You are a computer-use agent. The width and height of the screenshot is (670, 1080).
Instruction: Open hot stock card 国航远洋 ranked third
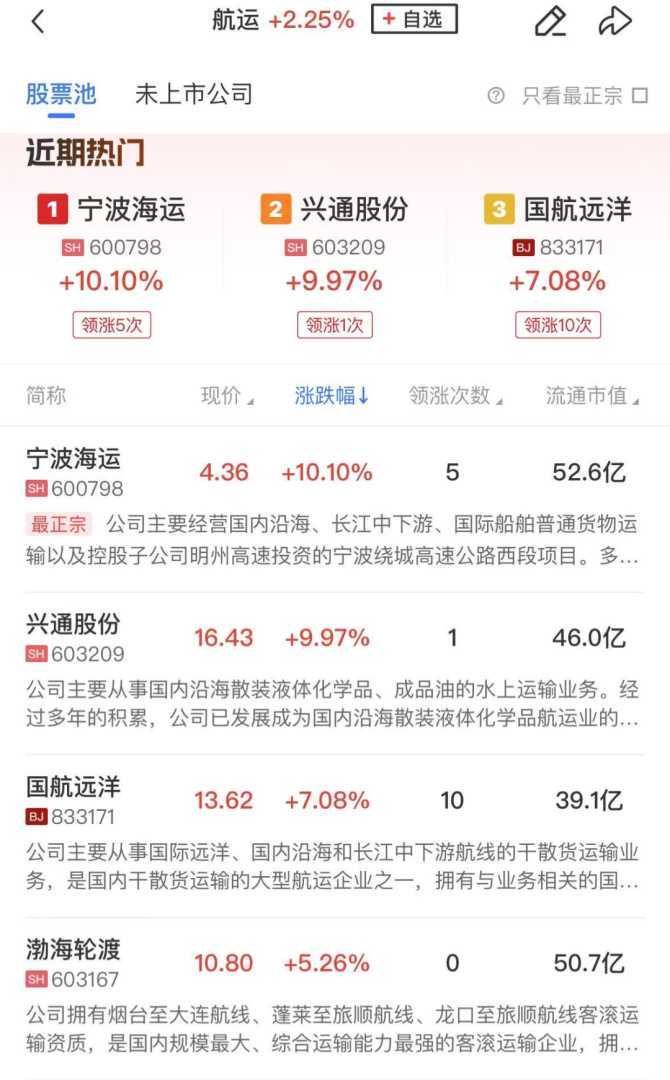pos(558,265)
